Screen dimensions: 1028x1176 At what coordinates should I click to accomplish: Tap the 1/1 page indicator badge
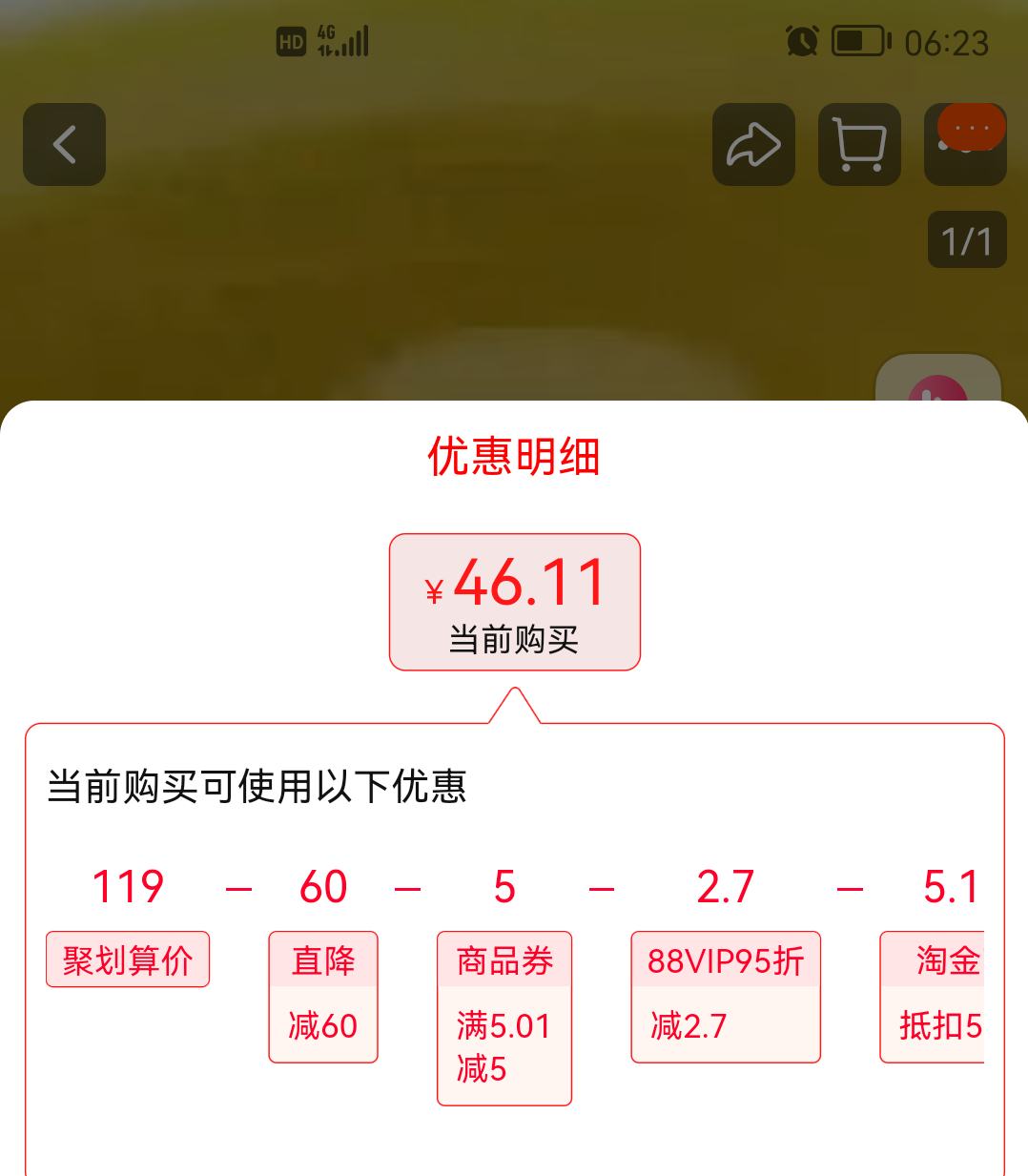(965, 239)
